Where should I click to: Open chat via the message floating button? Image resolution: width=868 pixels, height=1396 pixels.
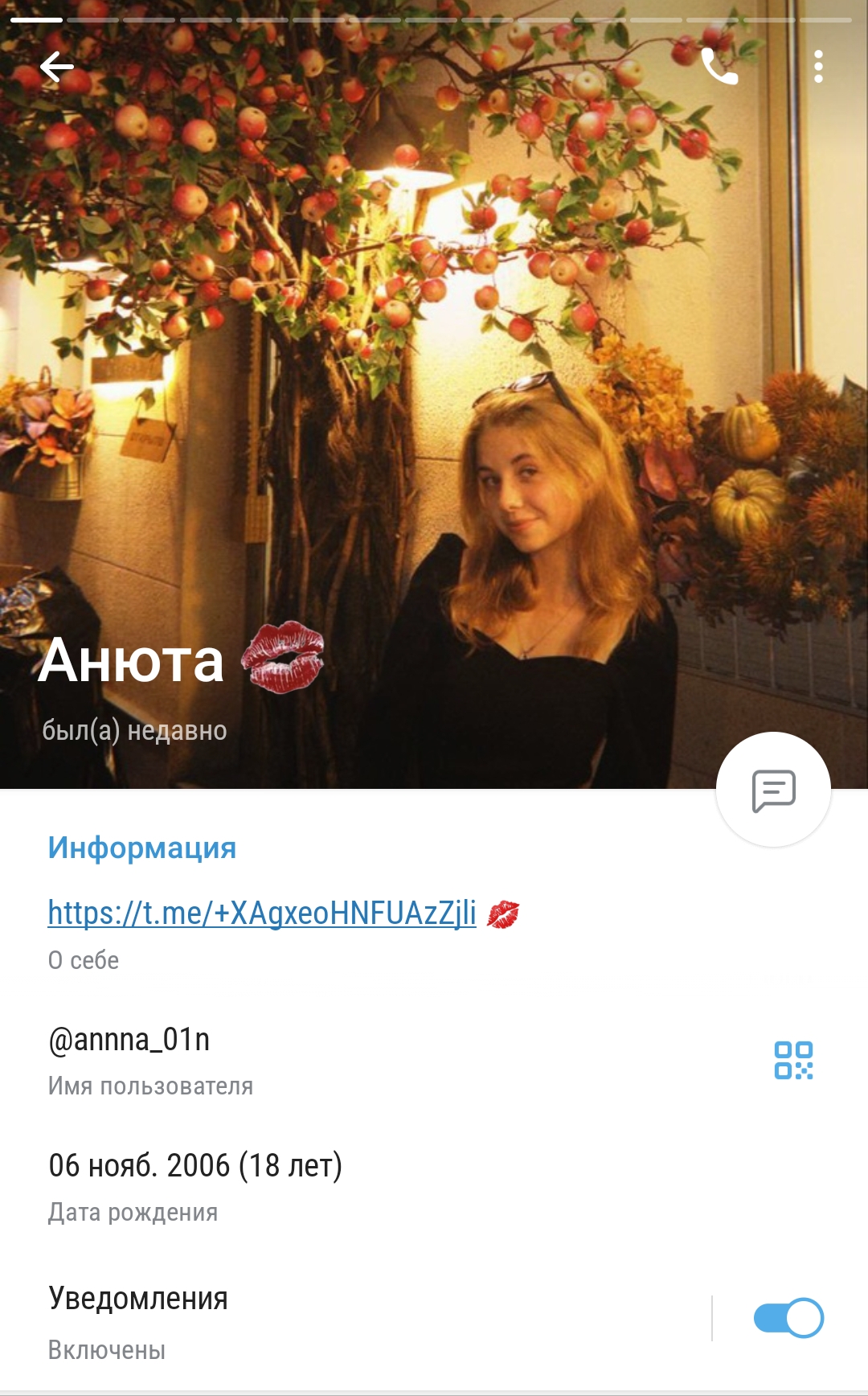(773, 790)
